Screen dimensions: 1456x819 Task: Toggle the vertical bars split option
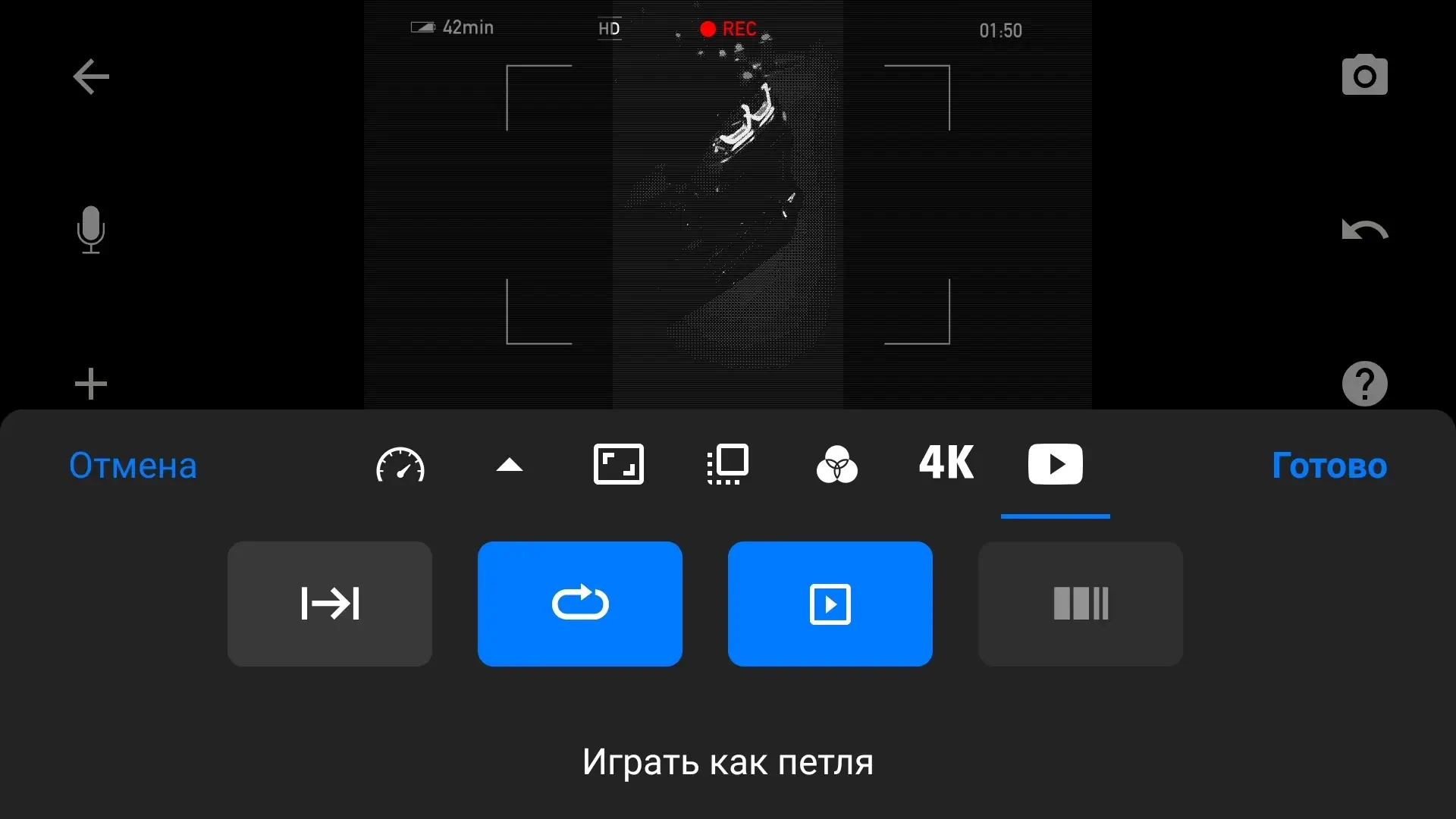pos(1081,604)
